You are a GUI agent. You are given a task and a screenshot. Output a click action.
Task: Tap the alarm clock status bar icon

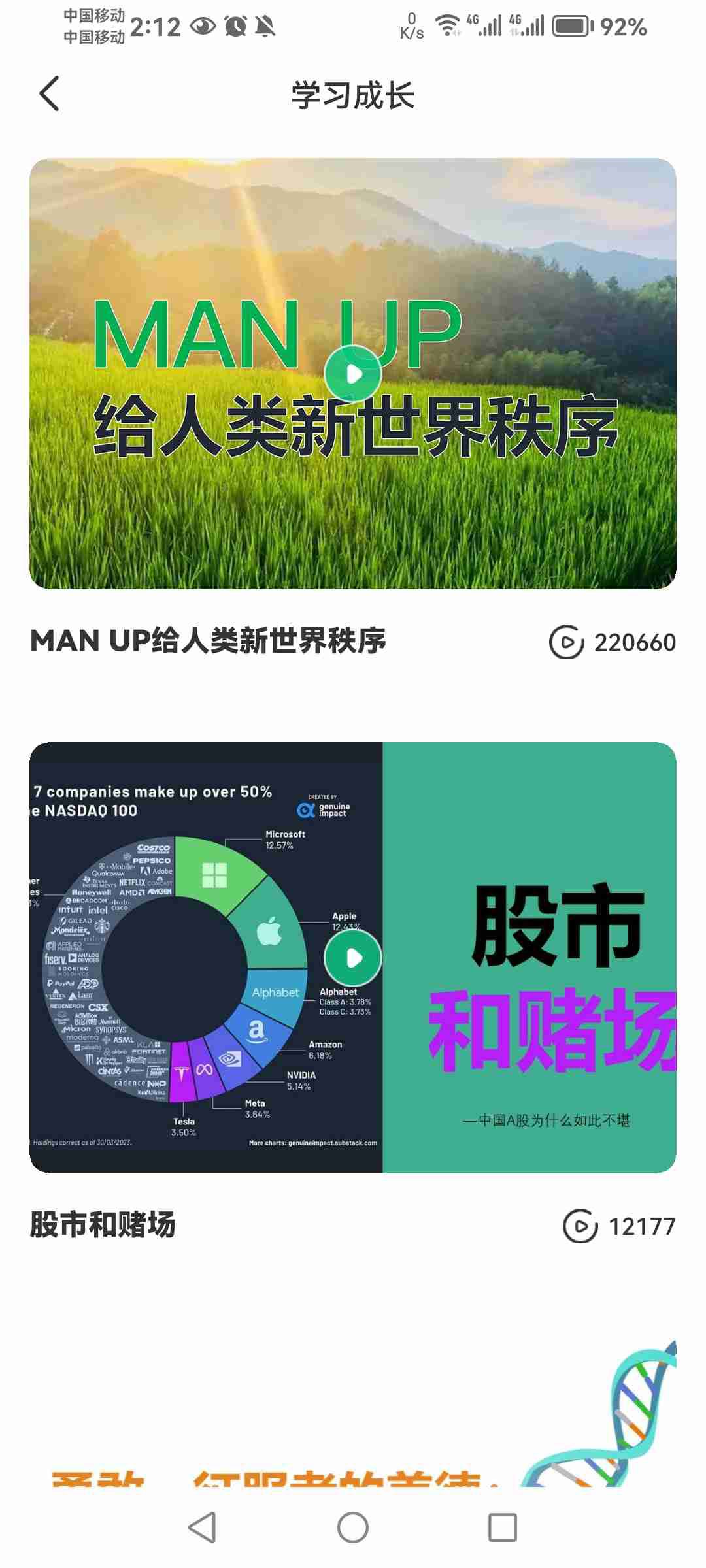(234, 26)
